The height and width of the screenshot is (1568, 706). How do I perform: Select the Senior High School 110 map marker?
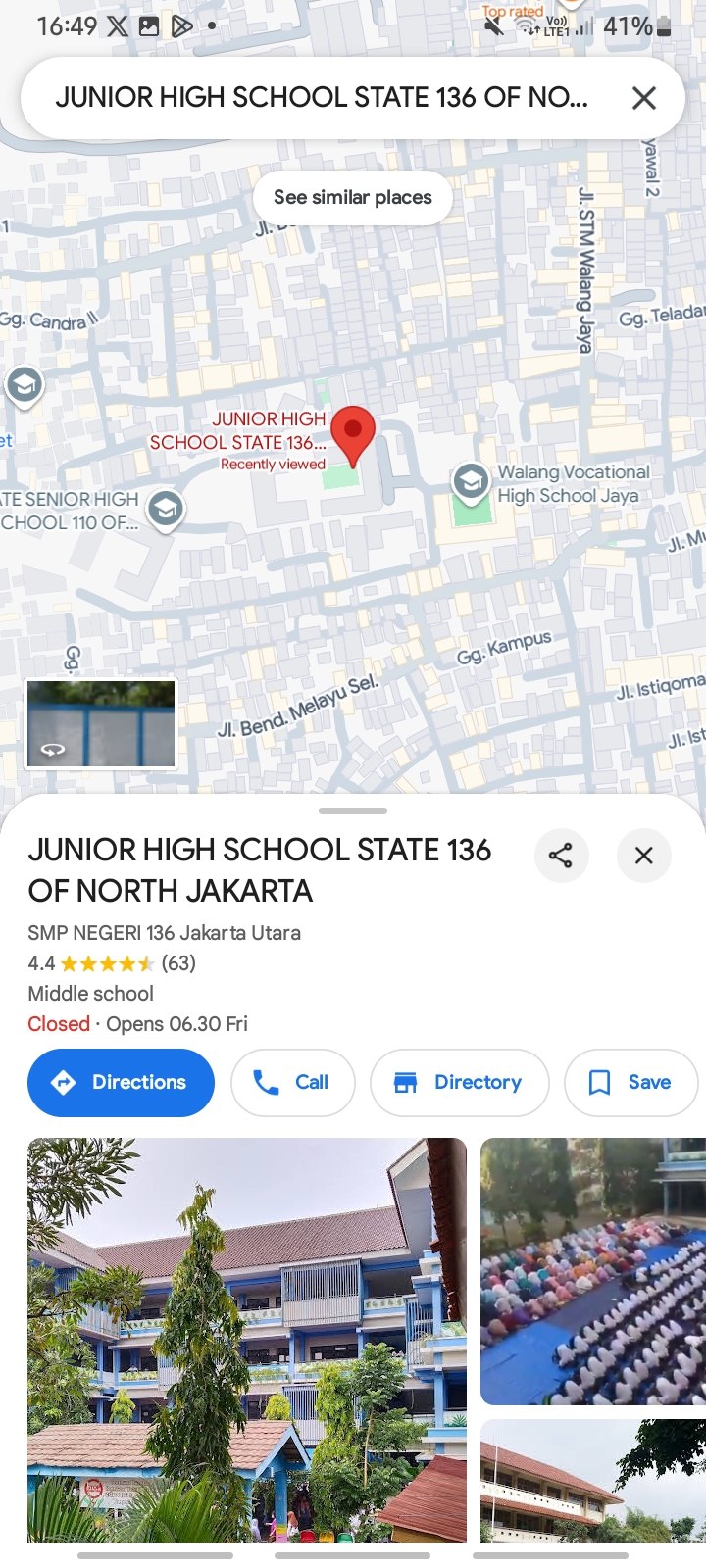(x=166, y=509)
